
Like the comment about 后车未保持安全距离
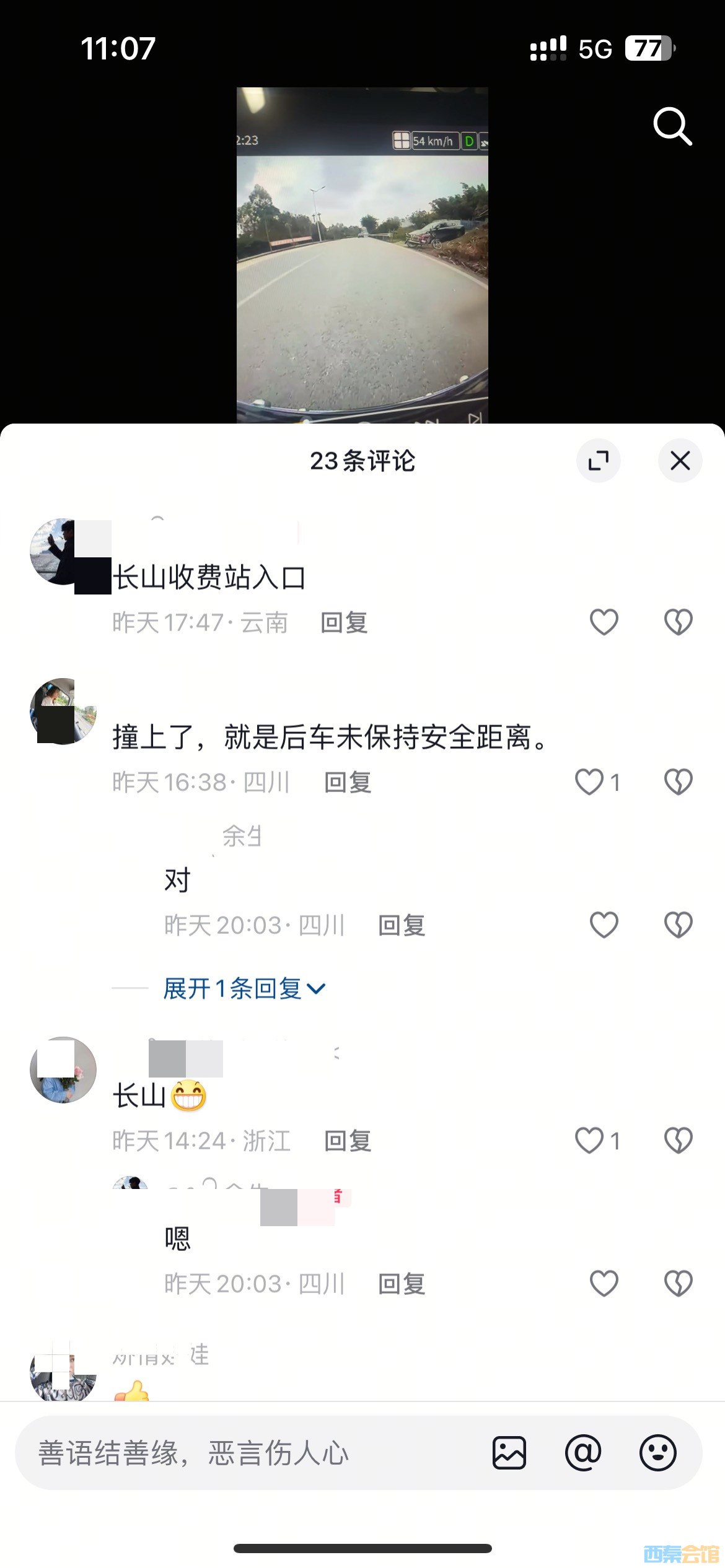[589, 782]
